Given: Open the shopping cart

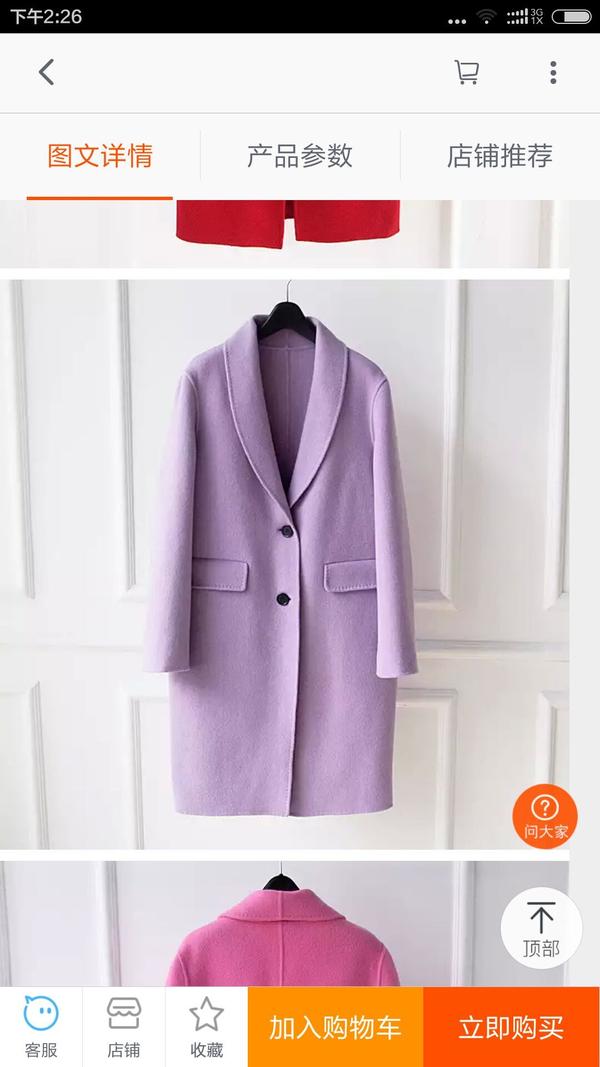Looking at the screenshot, I should click(466, 72).
